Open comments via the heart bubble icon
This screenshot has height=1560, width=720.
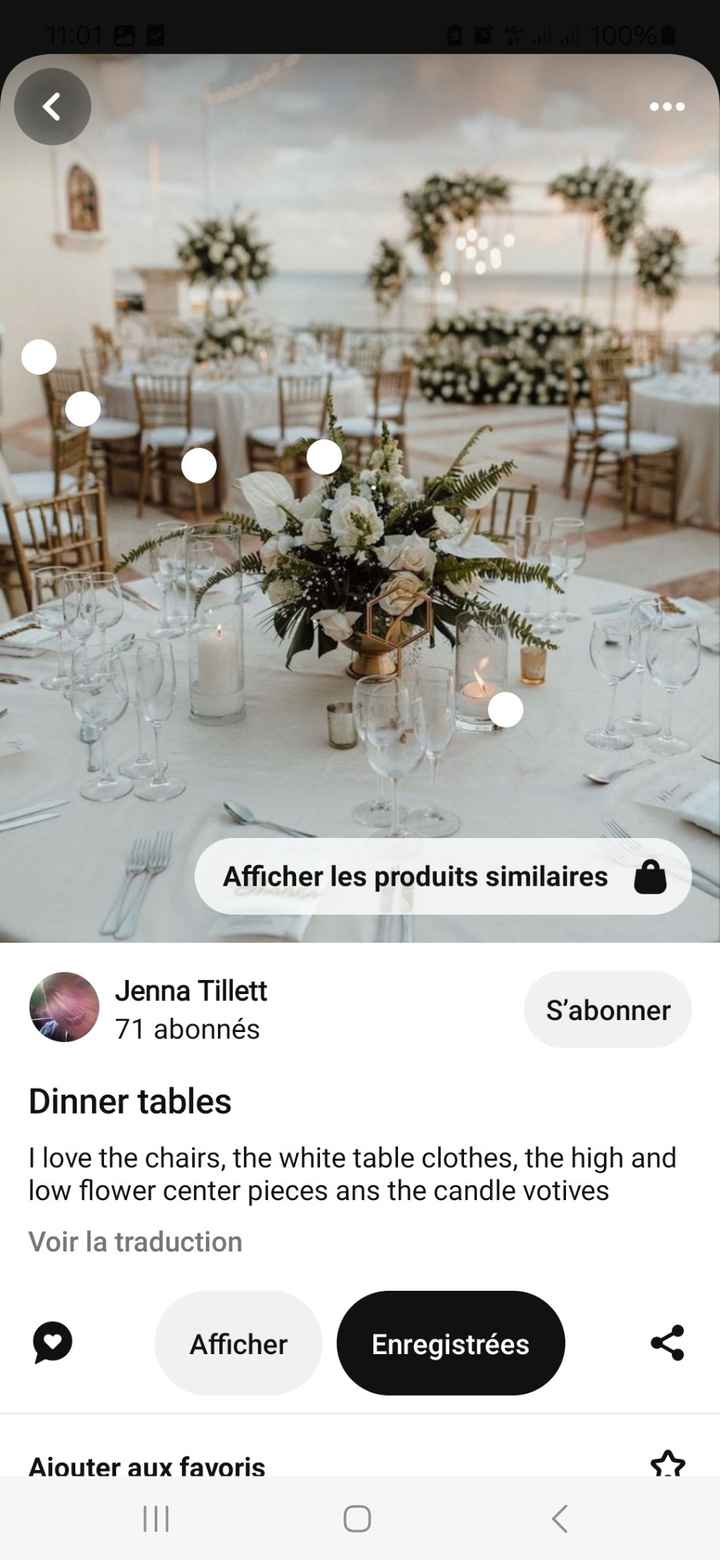(x=50, y=1343)
